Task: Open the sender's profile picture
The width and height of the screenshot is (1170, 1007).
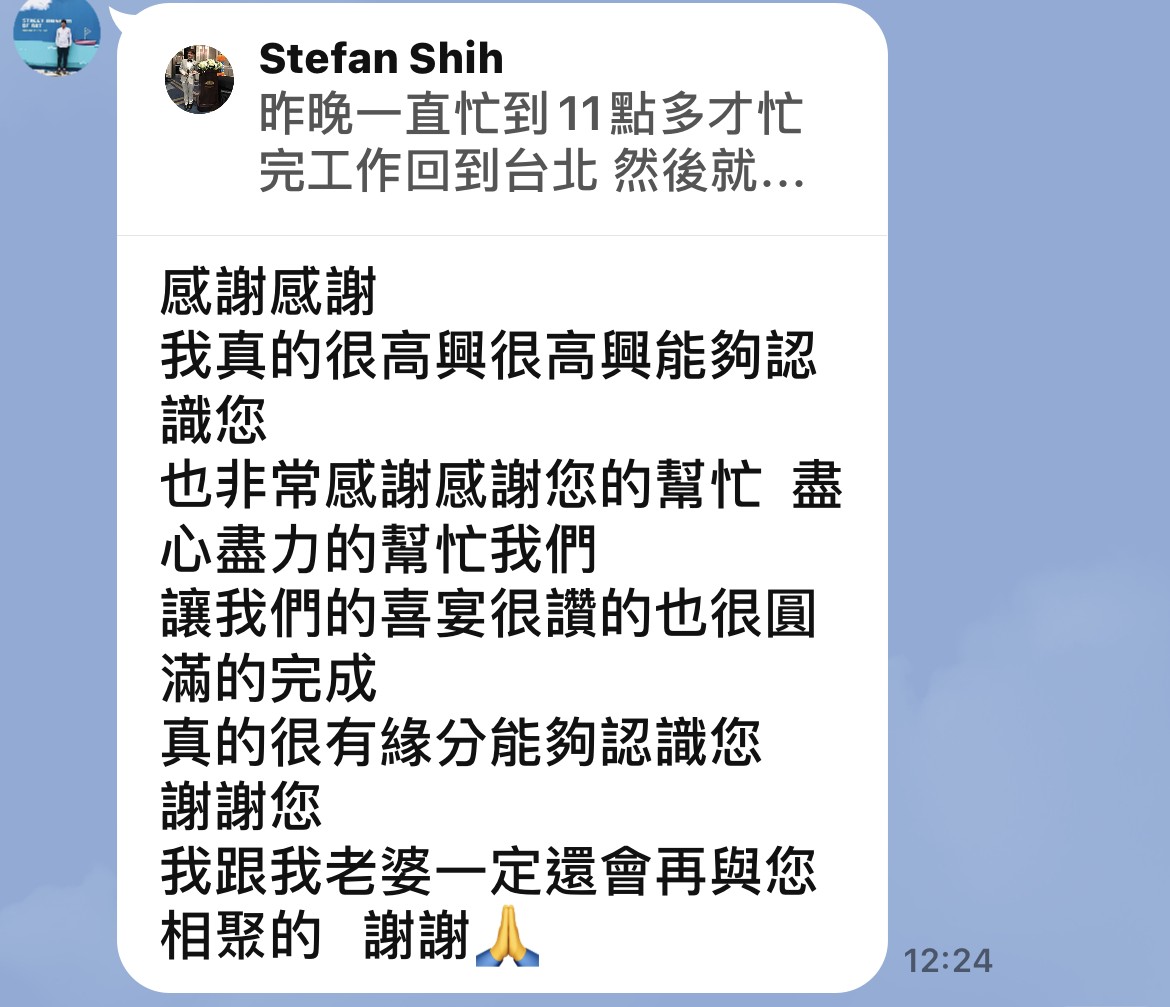Action: (x=57, y=34)
